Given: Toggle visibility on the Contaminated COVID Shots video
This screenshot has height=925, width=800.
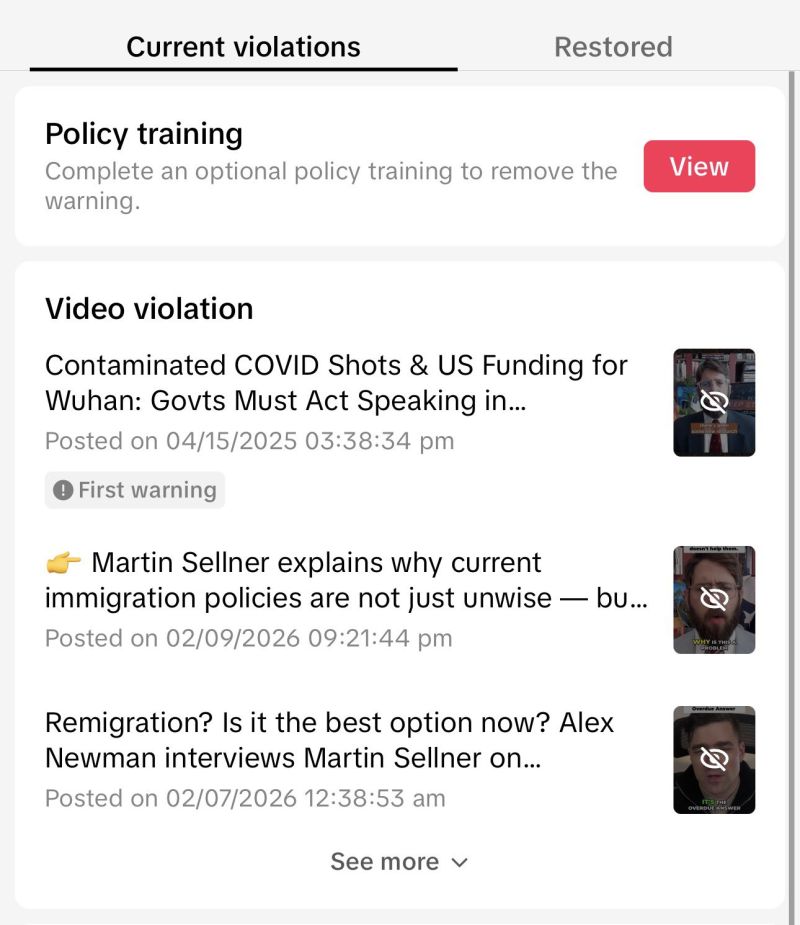Looking at the screenshot, I should (714, 400).
